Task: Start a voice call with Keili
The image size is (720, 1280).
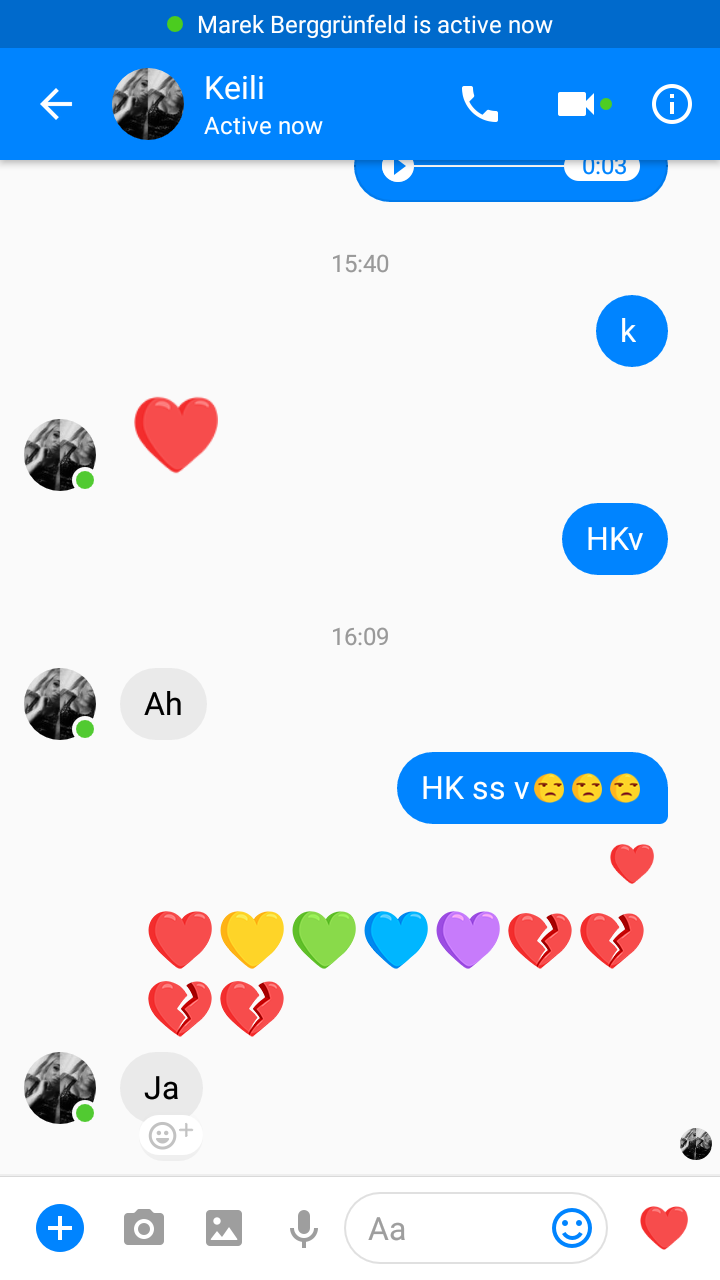Action: (x=479, y=104)
